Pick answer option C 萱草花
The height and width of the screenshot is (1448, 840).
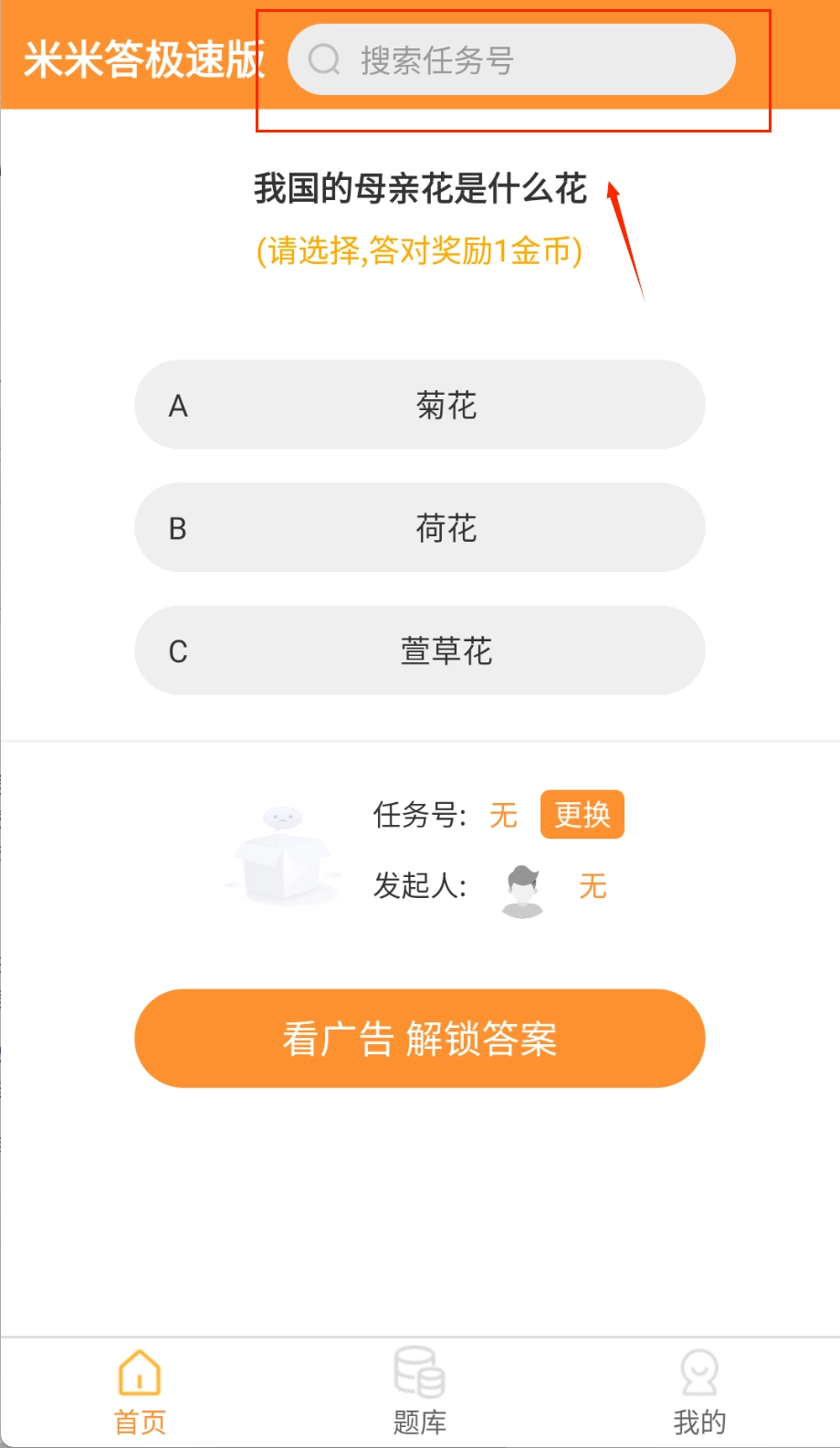[x=419, y=650]
